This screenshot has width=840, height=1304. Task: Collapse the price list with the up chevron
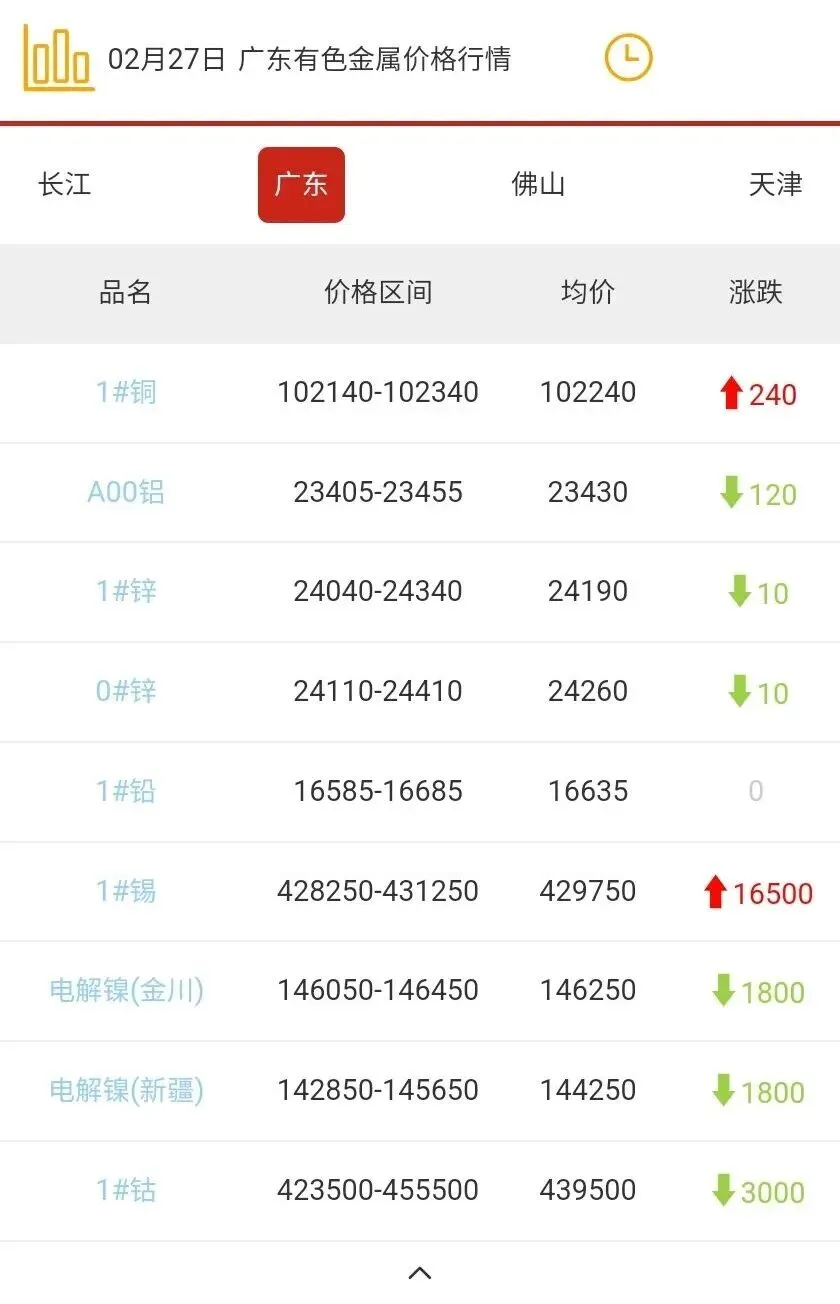click(x=420, y=1273)
